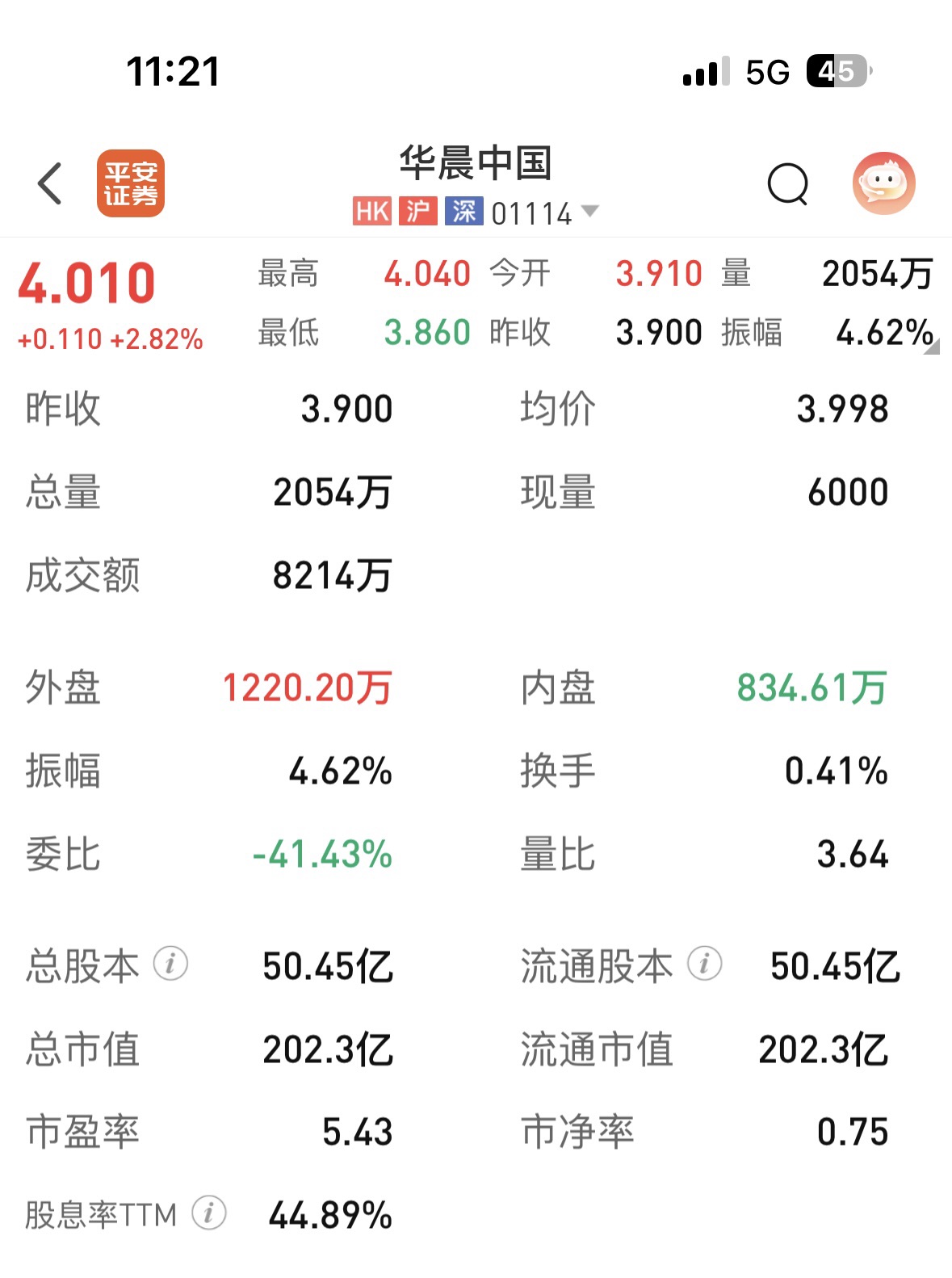Viewport: 952px width, 1278px height.
Task: Show info for 总股本
Action: (171, 964)
